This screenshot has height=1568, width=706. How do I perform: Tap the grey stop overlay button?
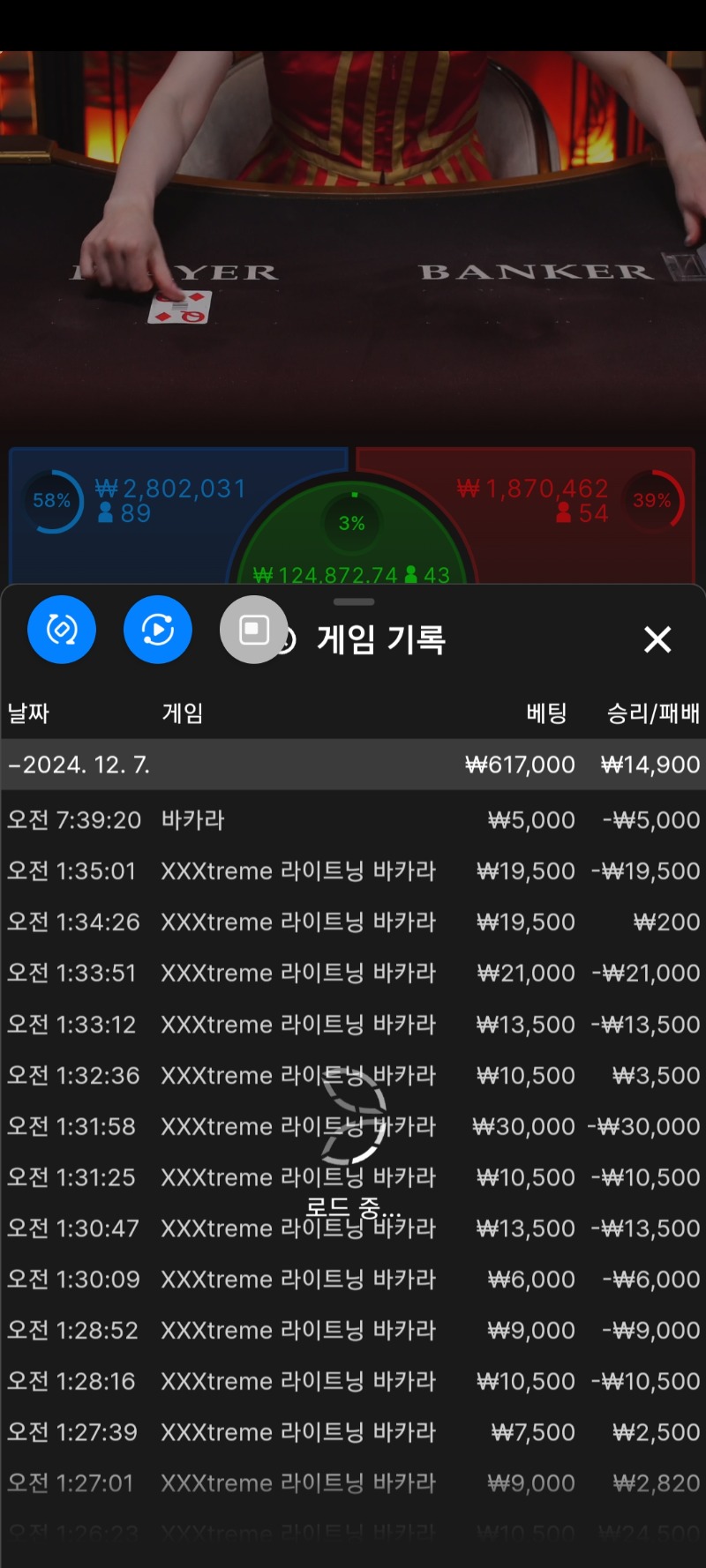click(x=254, y=630)
